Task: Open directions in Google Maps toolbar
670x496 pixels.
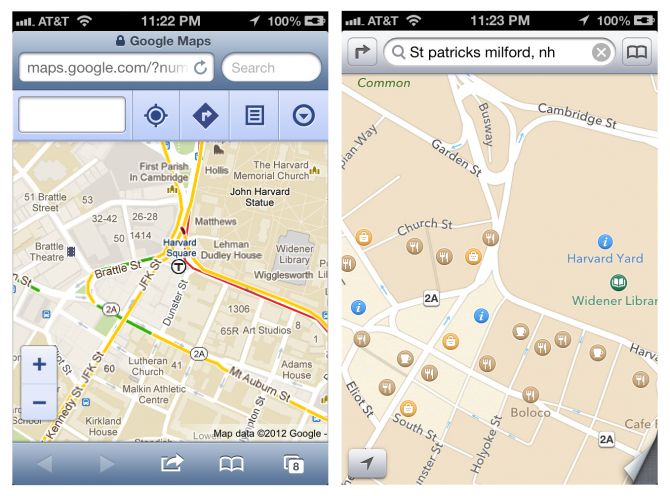Action: tap(205, 116)
